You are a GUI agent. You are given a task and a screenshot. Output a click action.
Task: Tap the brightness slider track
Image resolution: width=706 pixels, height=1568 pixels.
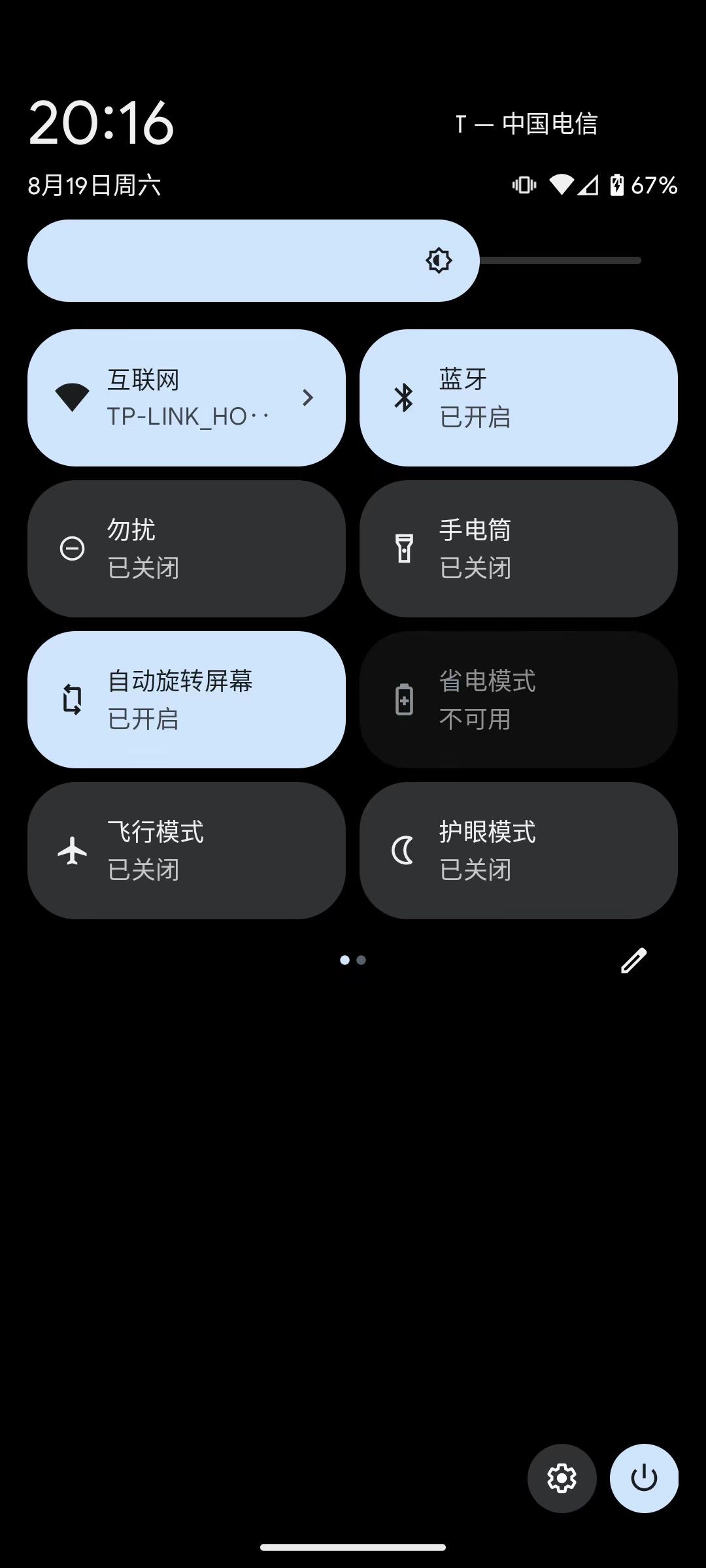pos(334,261)
